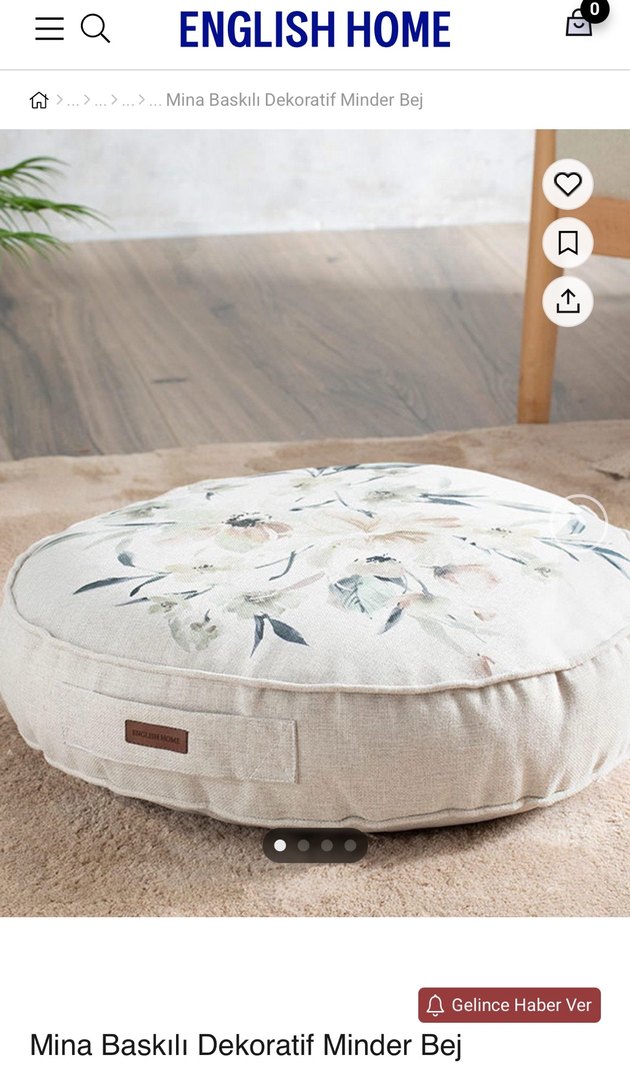
Task: Share this product
Action: [567, 301]
